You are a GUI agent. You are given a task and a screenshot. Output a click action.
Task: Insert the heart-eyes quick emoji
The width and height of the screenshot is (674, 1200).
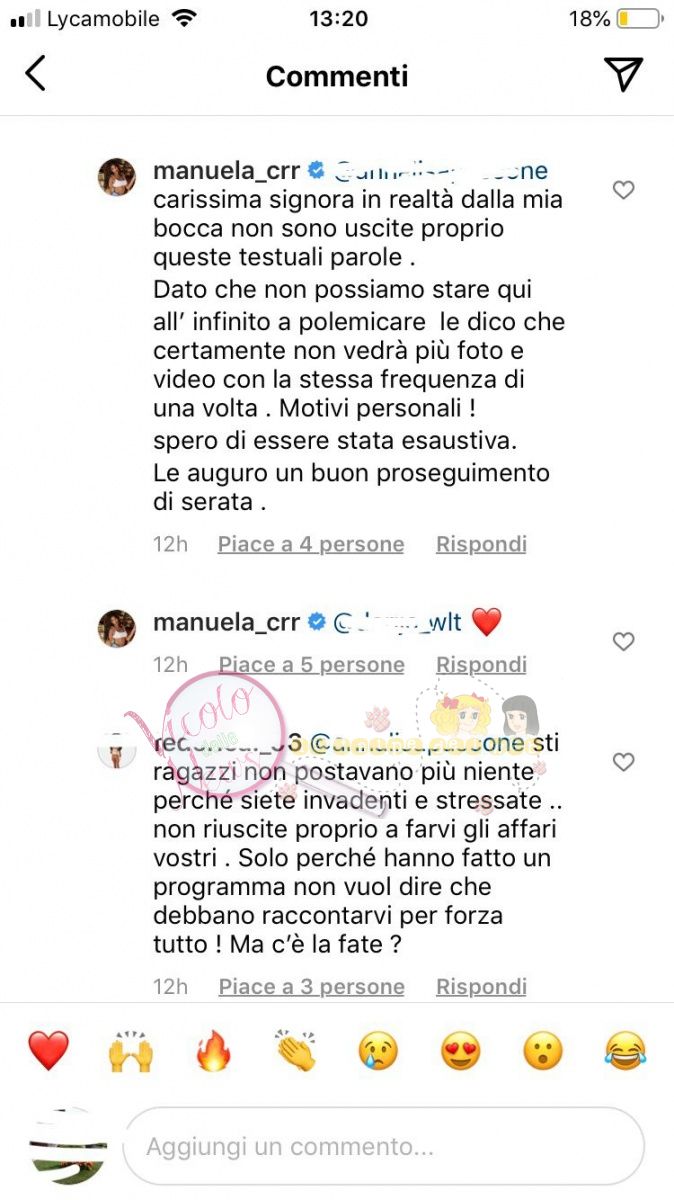[x=461, y=1051]
